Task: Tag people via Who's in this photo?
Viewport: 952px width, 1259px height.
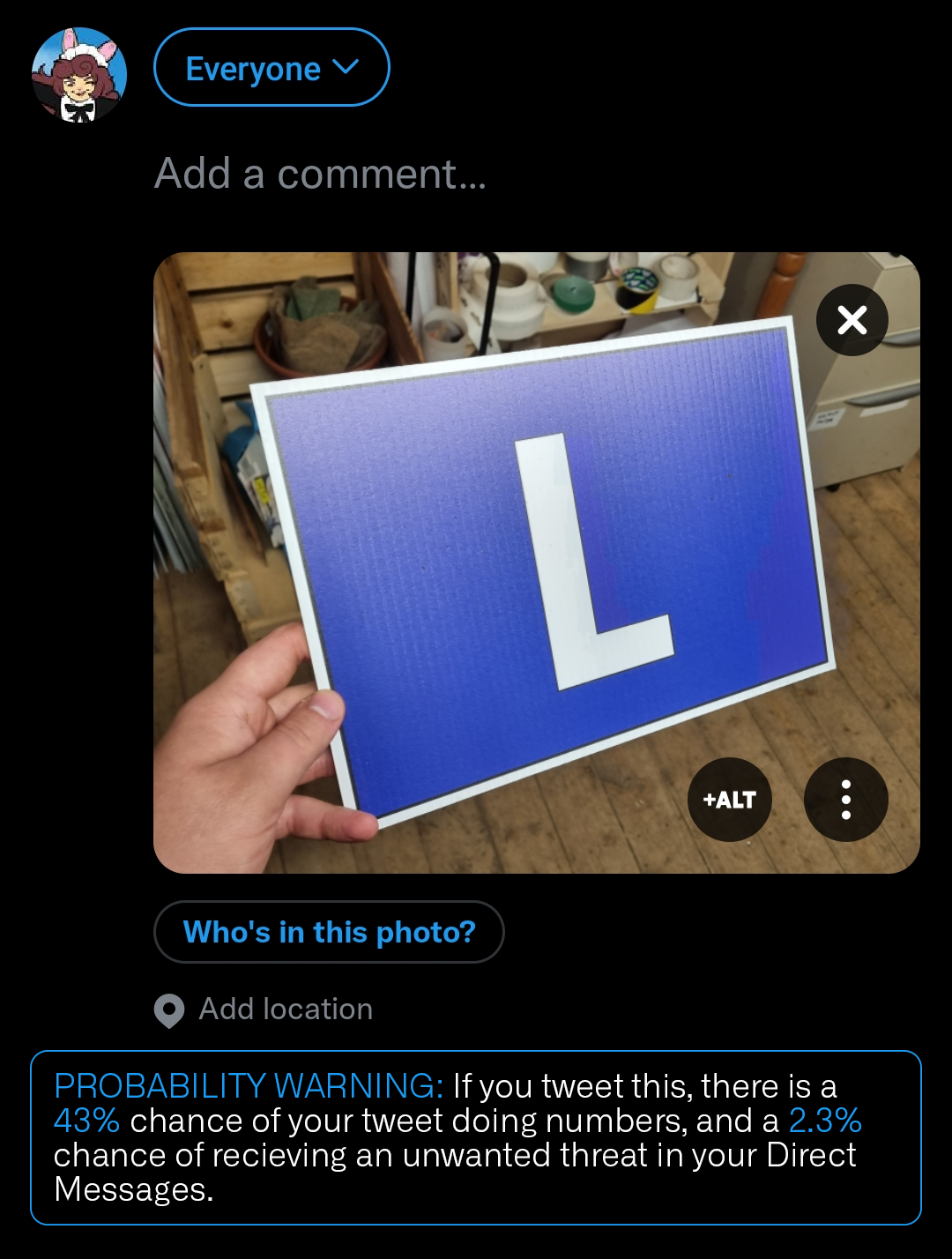Action: 329,932
